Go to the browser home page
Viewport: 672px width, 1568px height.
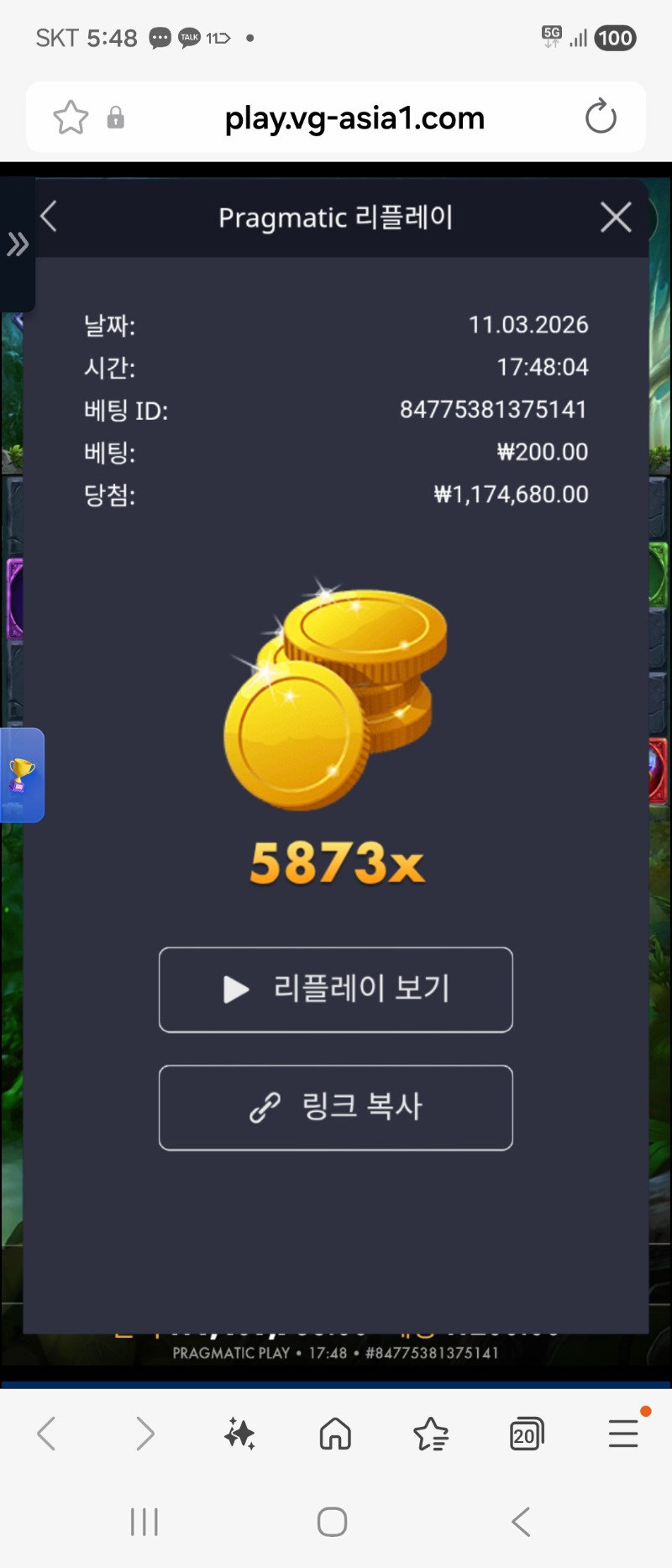click(x=335, y=1434)
